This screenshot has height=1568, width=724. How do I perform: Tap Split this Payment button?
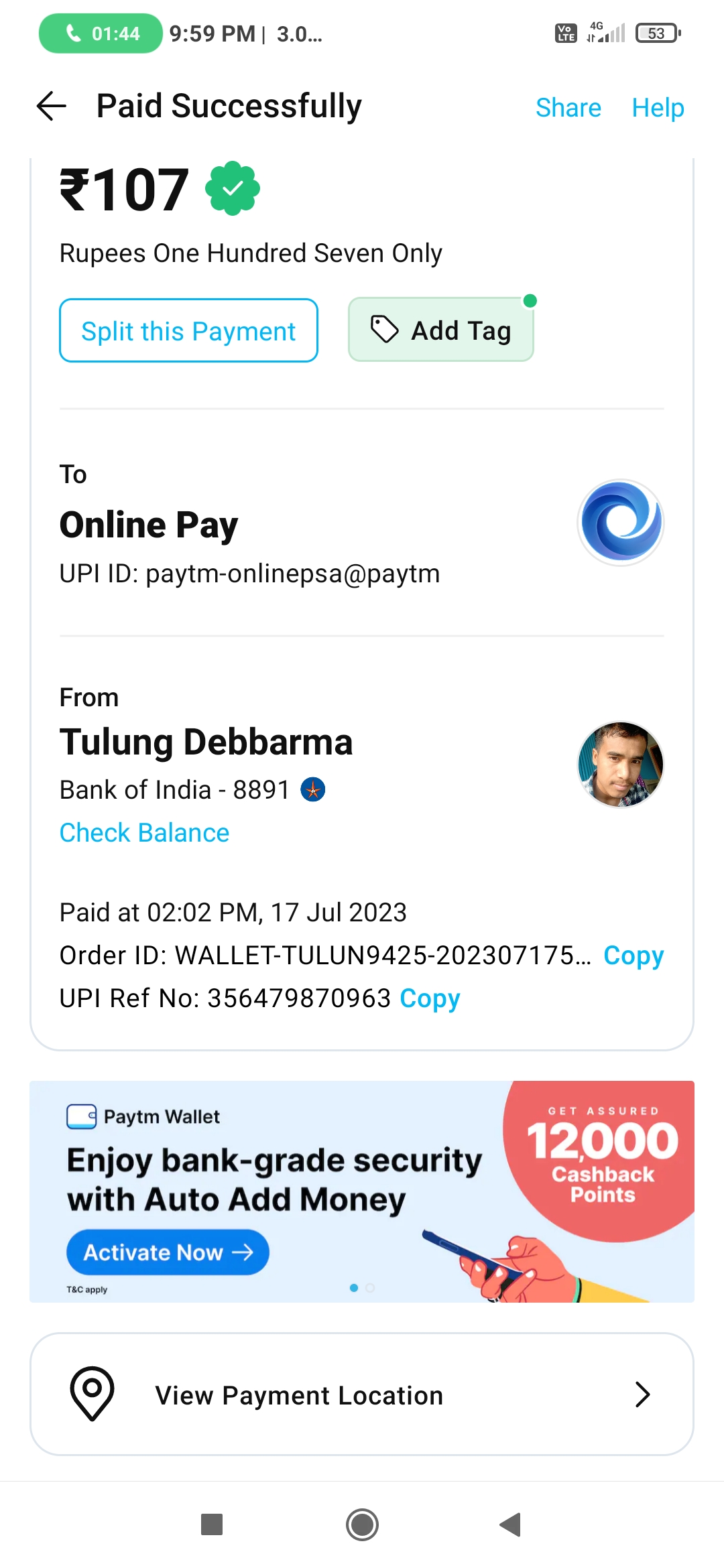click(x=188, y=331)
